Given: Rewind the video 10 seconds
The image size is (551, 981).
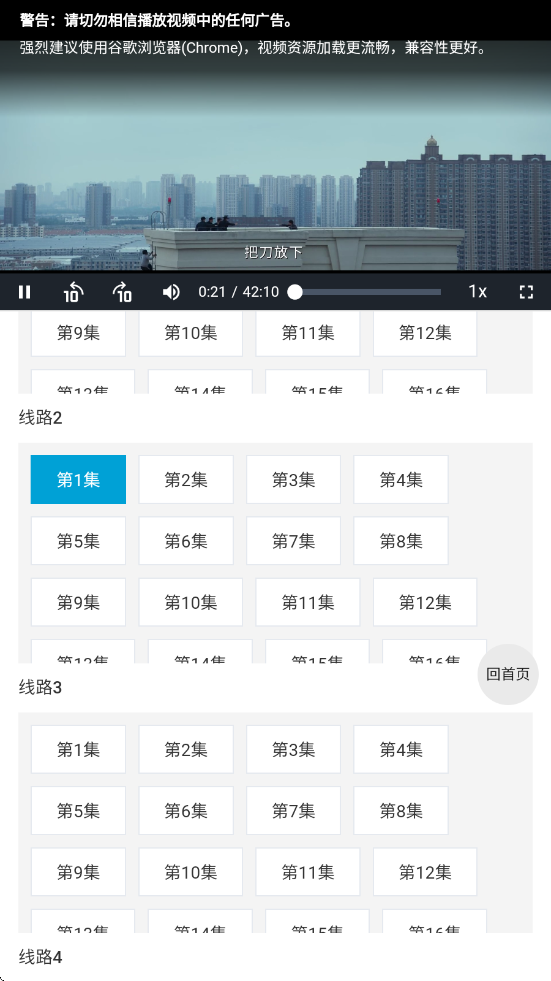Looking at the screenshot, I should click(x=73, y=292).
